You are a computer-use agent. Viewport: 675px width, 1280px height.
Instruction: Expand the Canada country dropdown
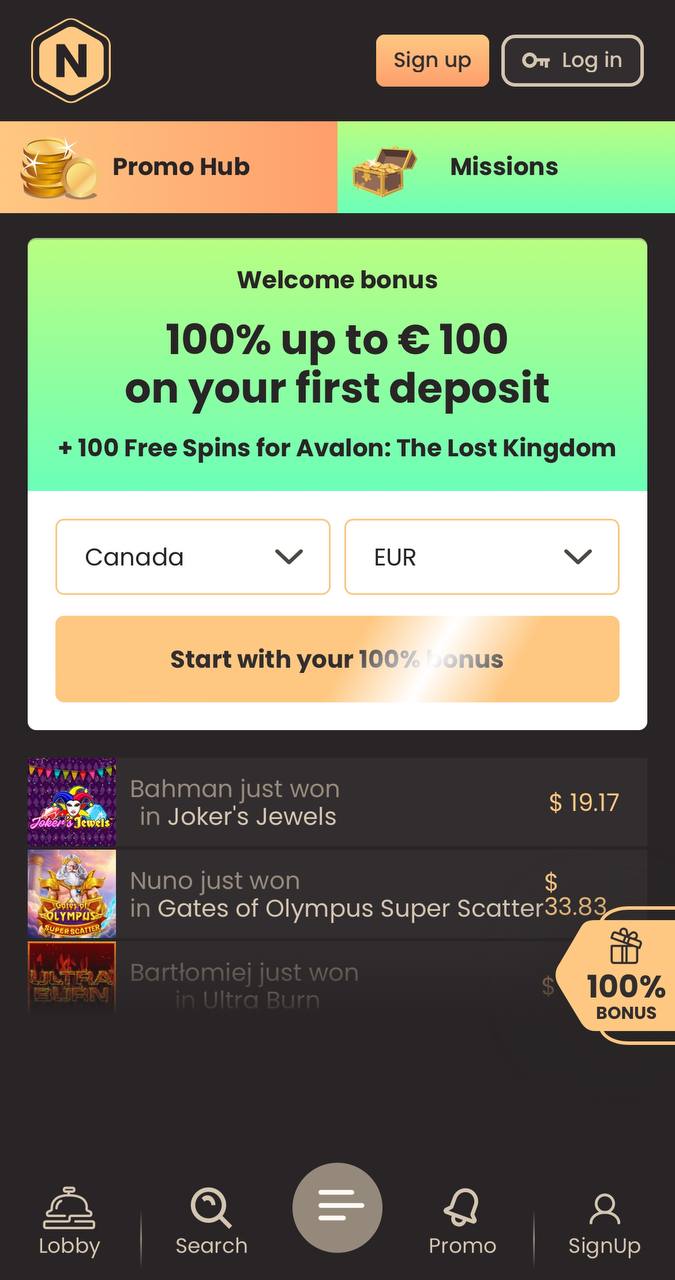click(x=193, y=557)
